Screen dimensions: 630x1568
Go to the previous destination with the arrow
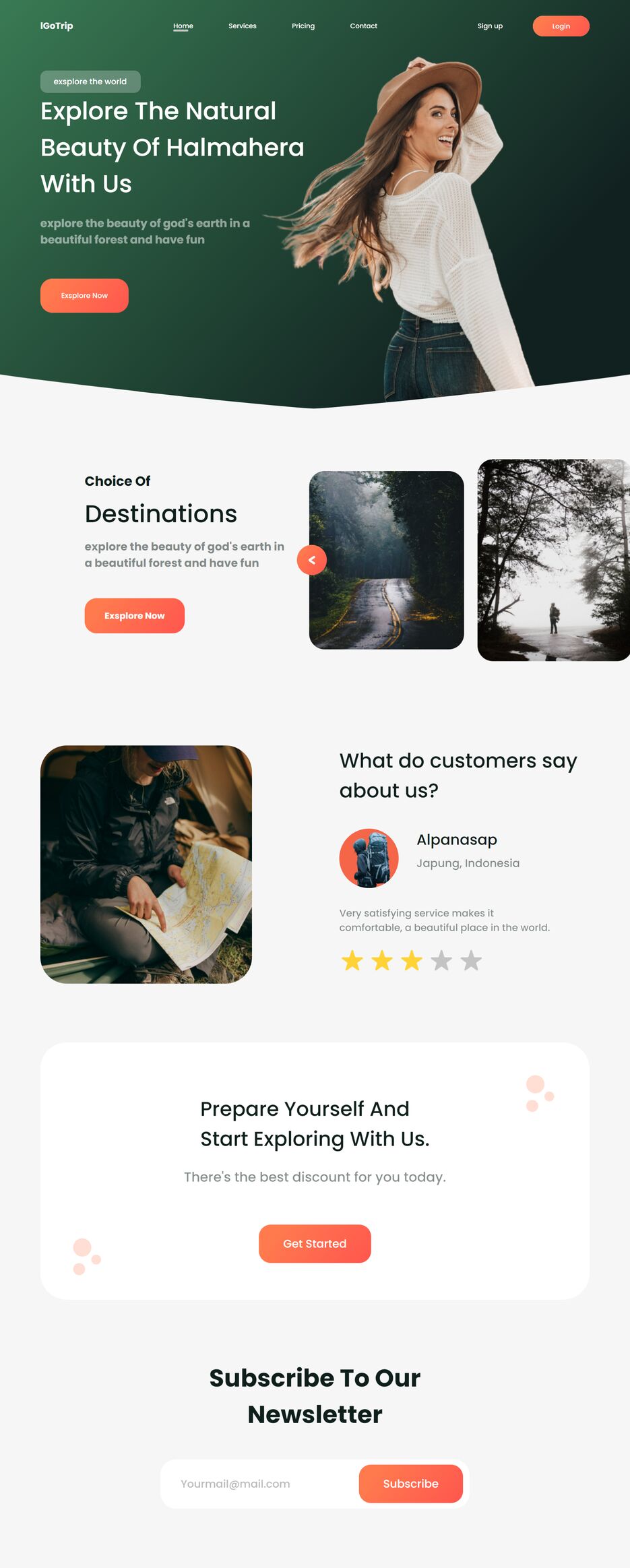[312, 560]
